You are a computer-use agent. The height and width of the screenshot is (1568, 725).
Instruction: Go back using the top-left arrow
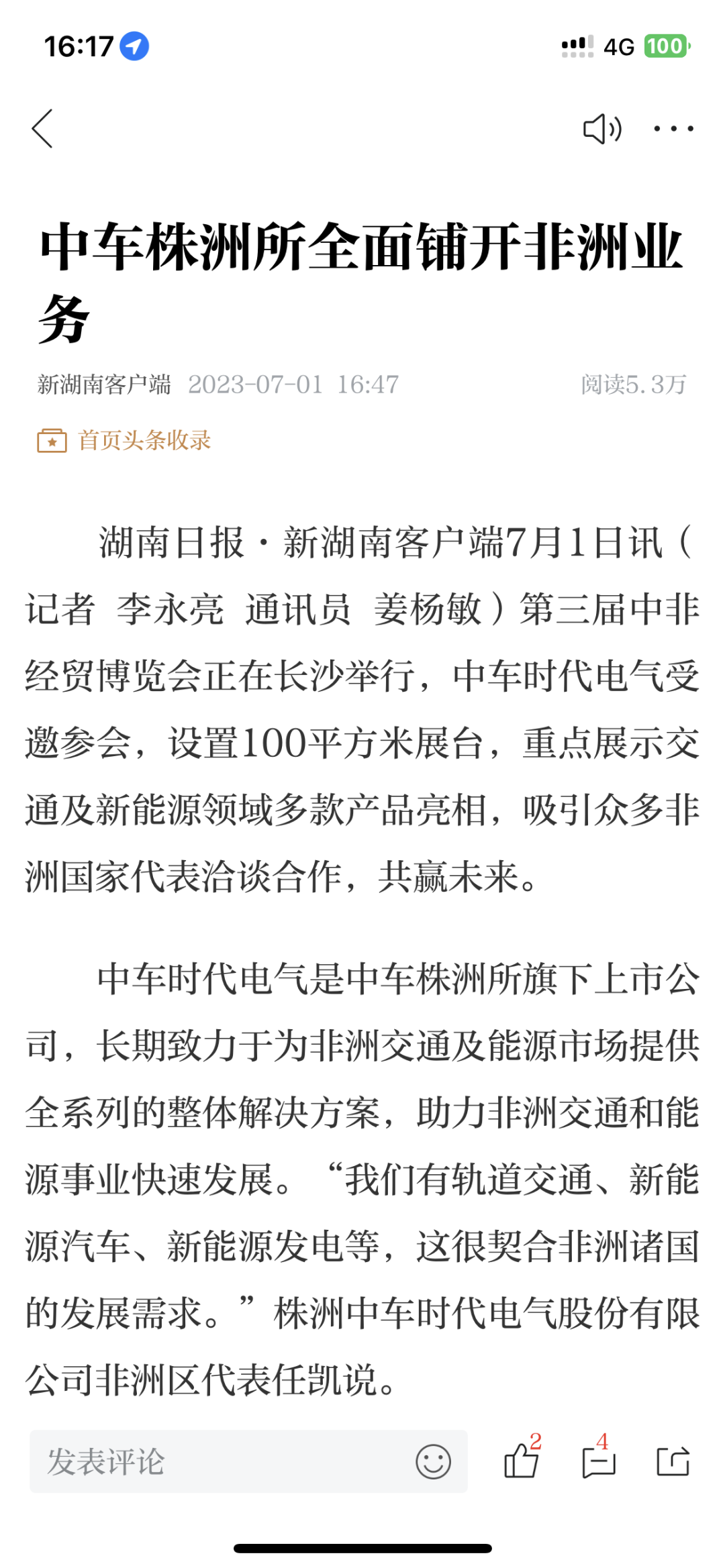(42, 128)
